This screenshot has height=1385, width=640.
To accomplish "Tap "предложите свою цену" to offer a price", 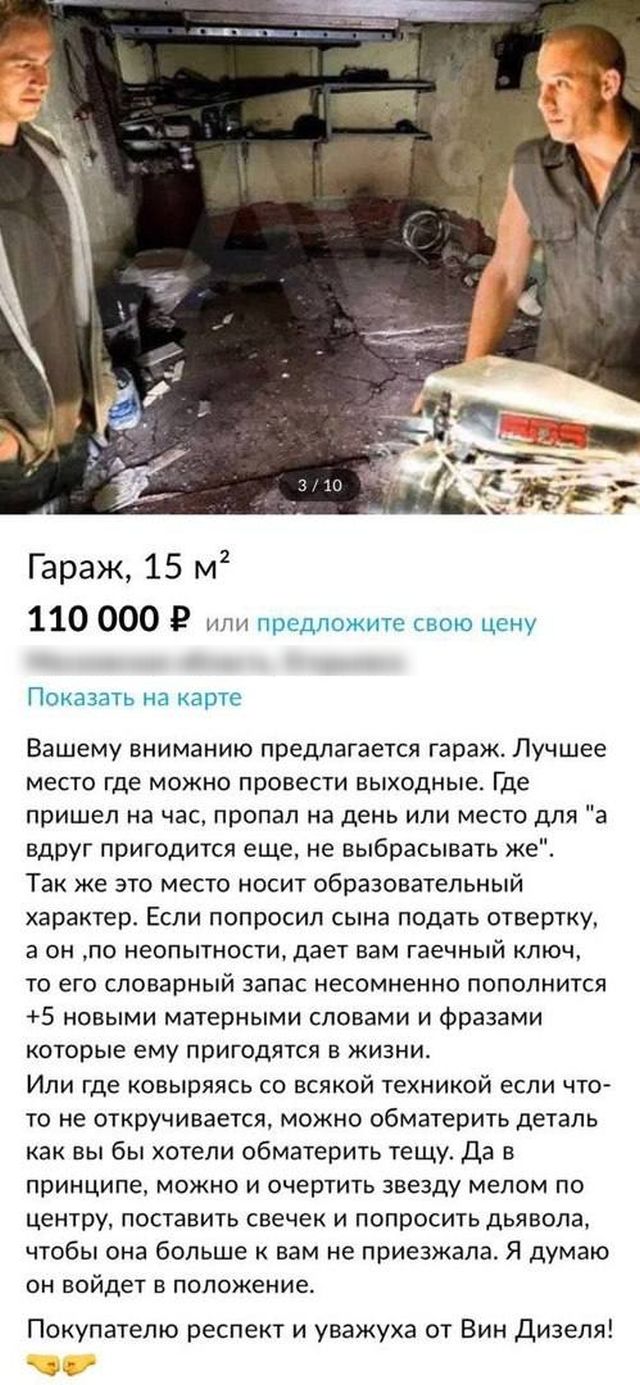I will 397,623.
